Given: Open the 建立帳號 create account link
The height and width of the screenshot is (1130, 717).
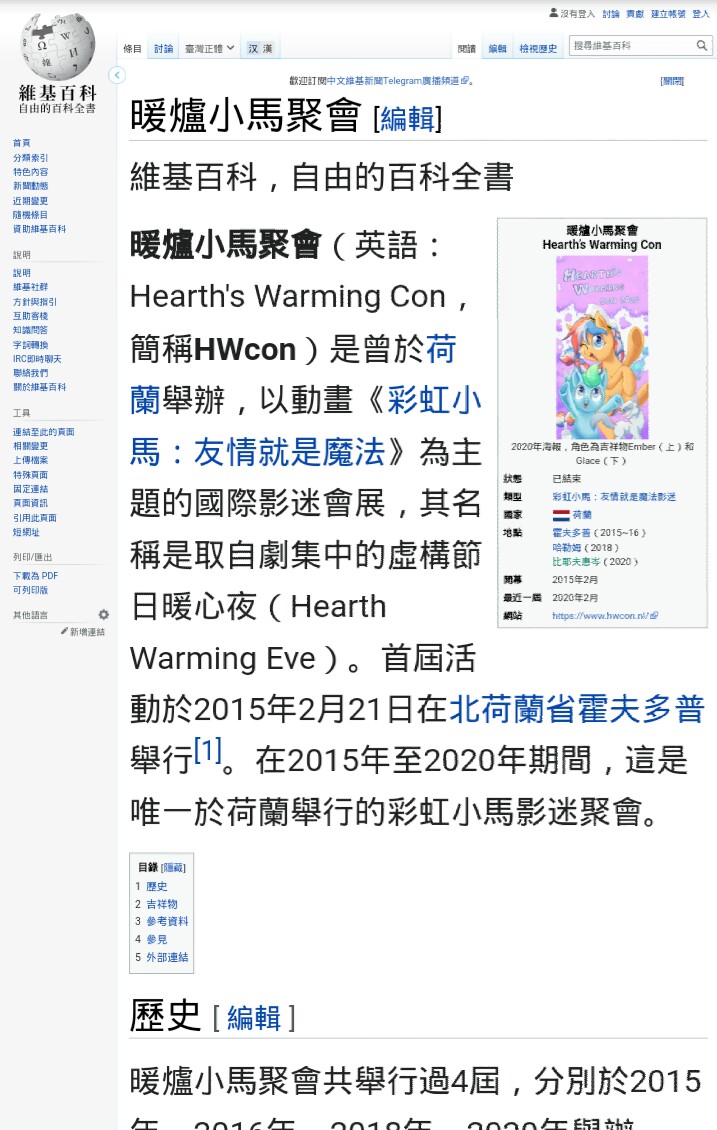Looking at the screenshot, I should [668, 14].
